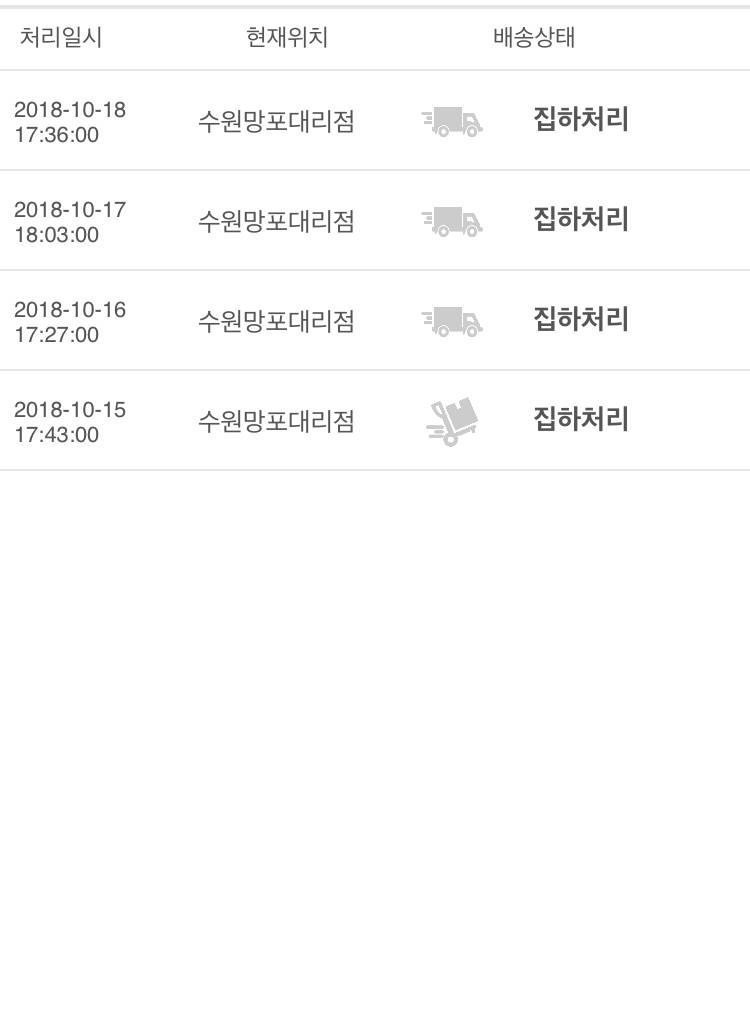Click the timestamp 2018-10-16 17:27:00
The height and width of the screenshot is (1013, 750).
point(70,321)
